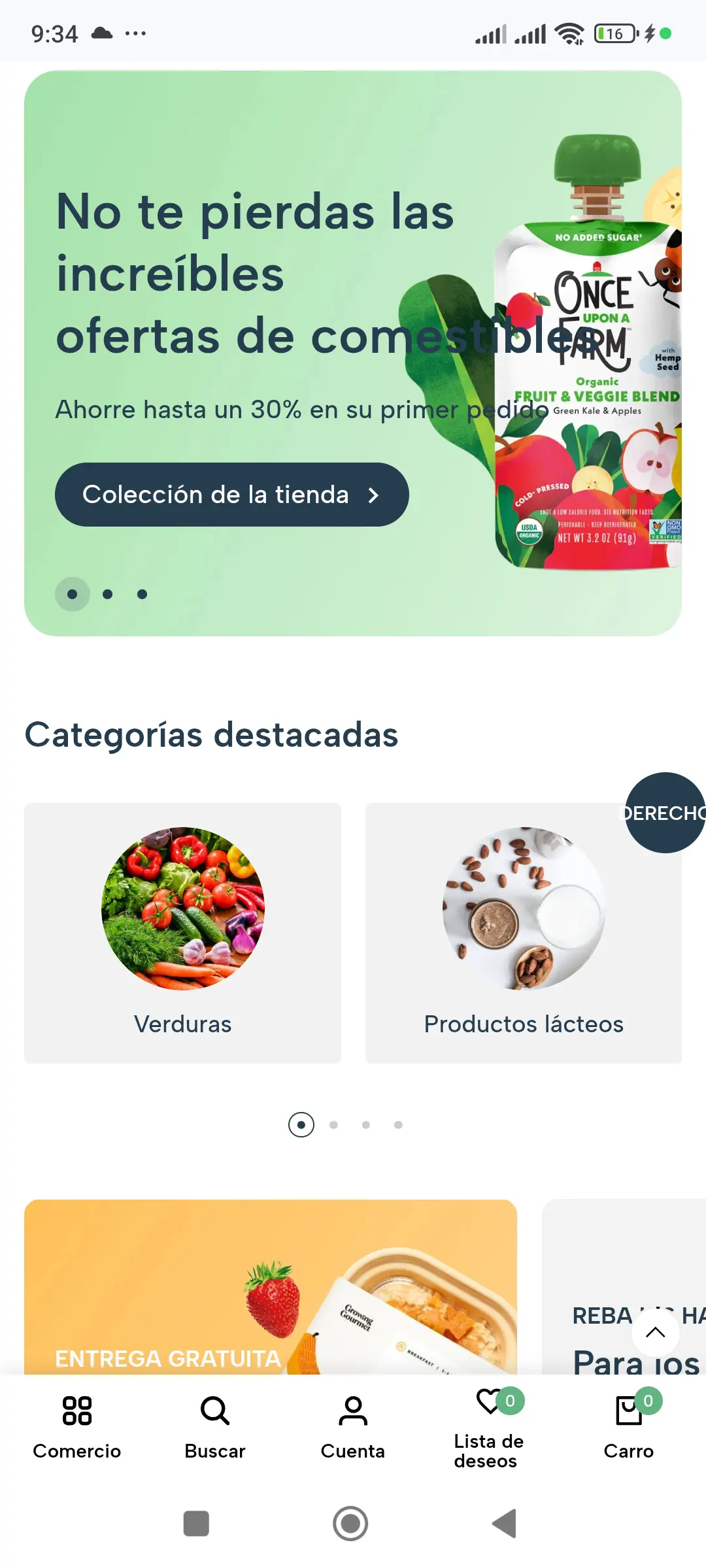Tap the scroll-to-top arrow button
Viewport: 706px width, 1568px height.
[655, 1333]
